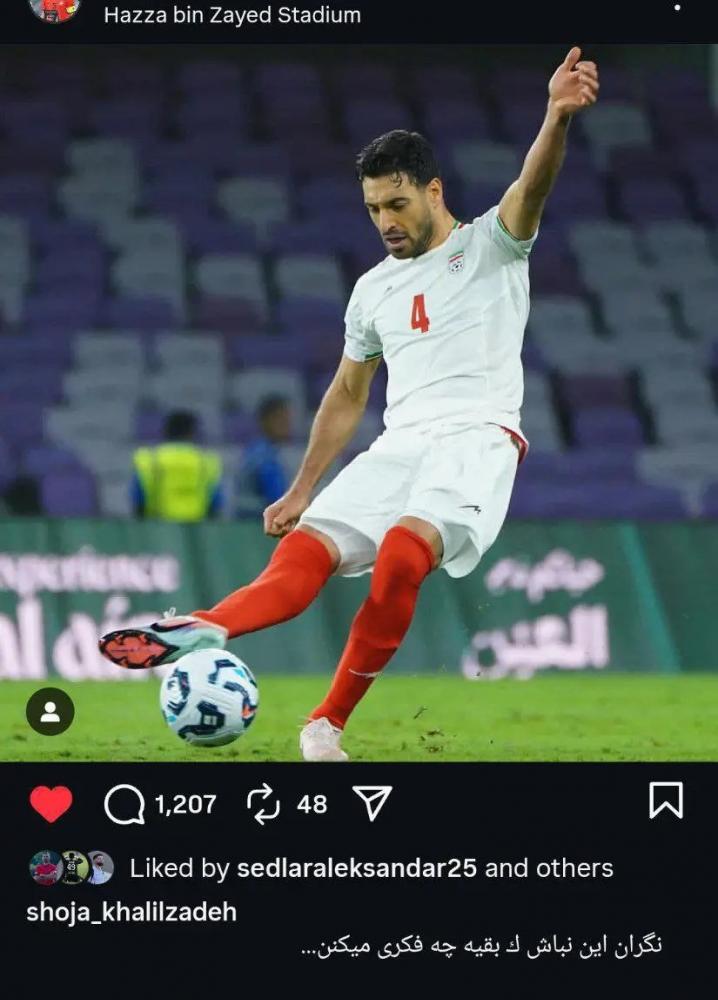View tagged people in the photo

coord(50,712)
